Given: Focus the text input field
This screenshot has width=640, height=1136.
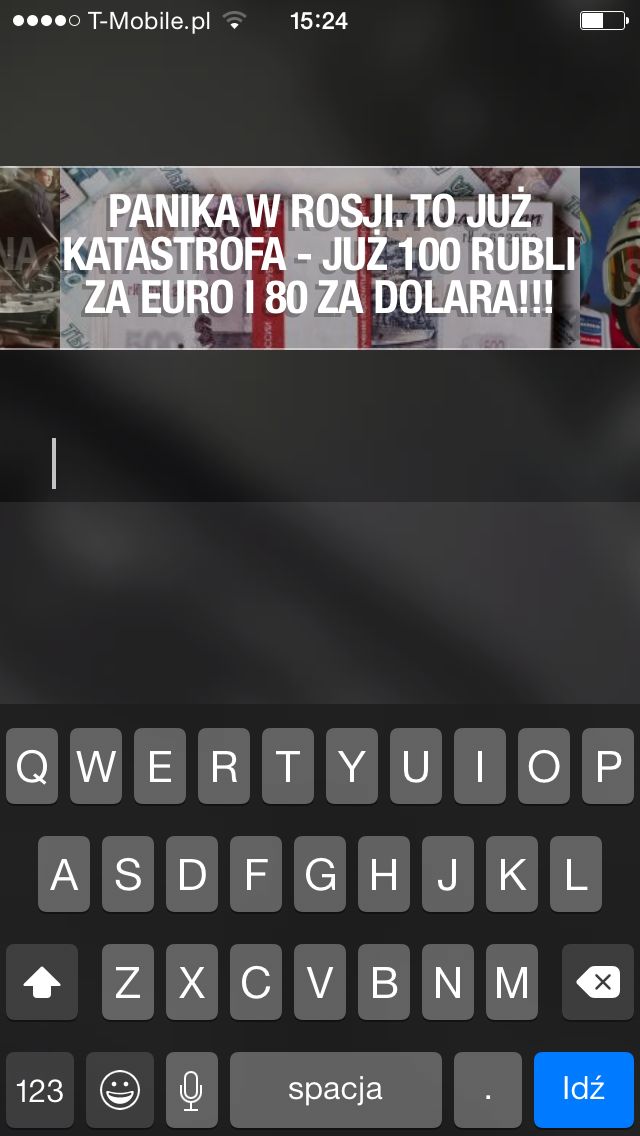Looking at the screenshot, I should (x=320, y=463).
